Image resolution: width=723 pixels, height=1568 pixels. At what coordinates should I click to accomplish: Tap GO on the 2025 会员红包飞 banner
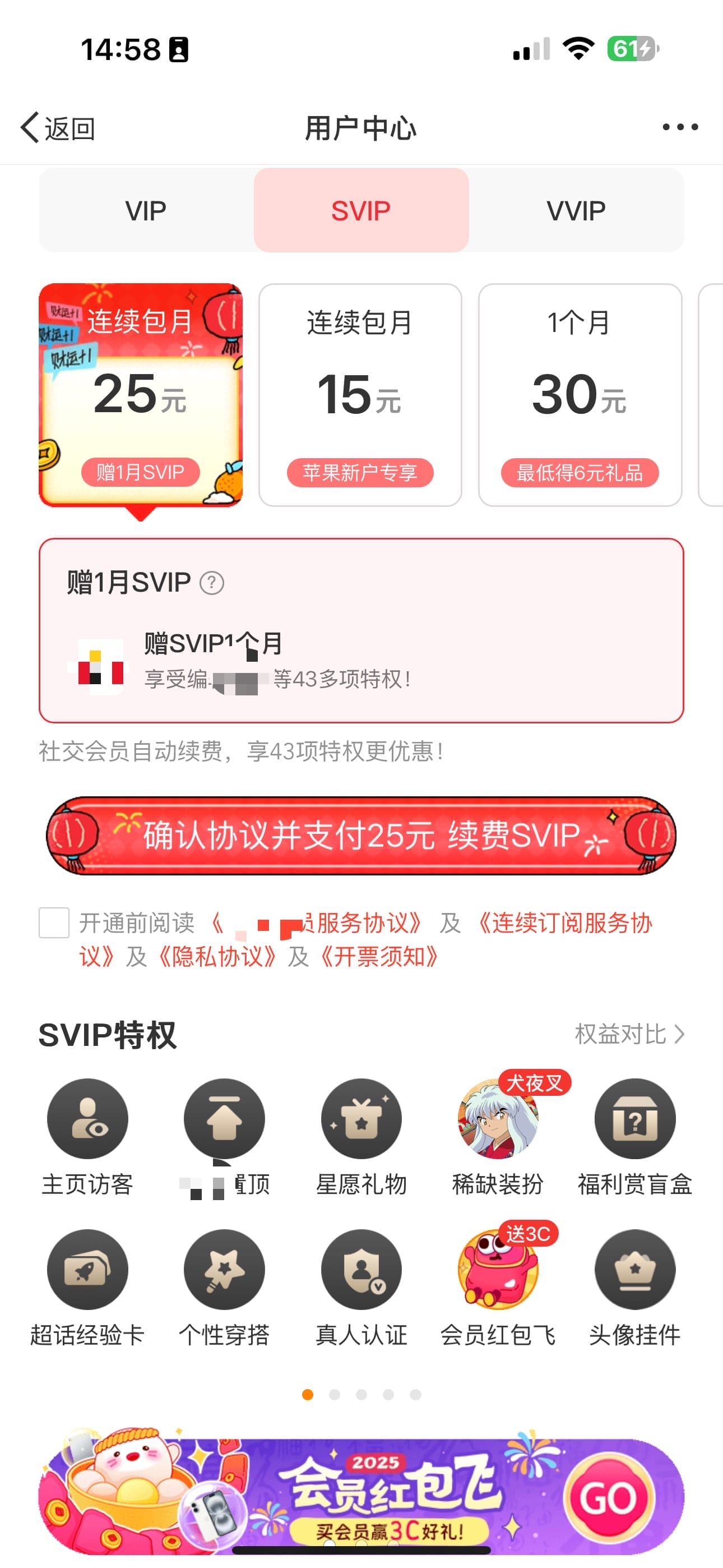point(609,1497)
